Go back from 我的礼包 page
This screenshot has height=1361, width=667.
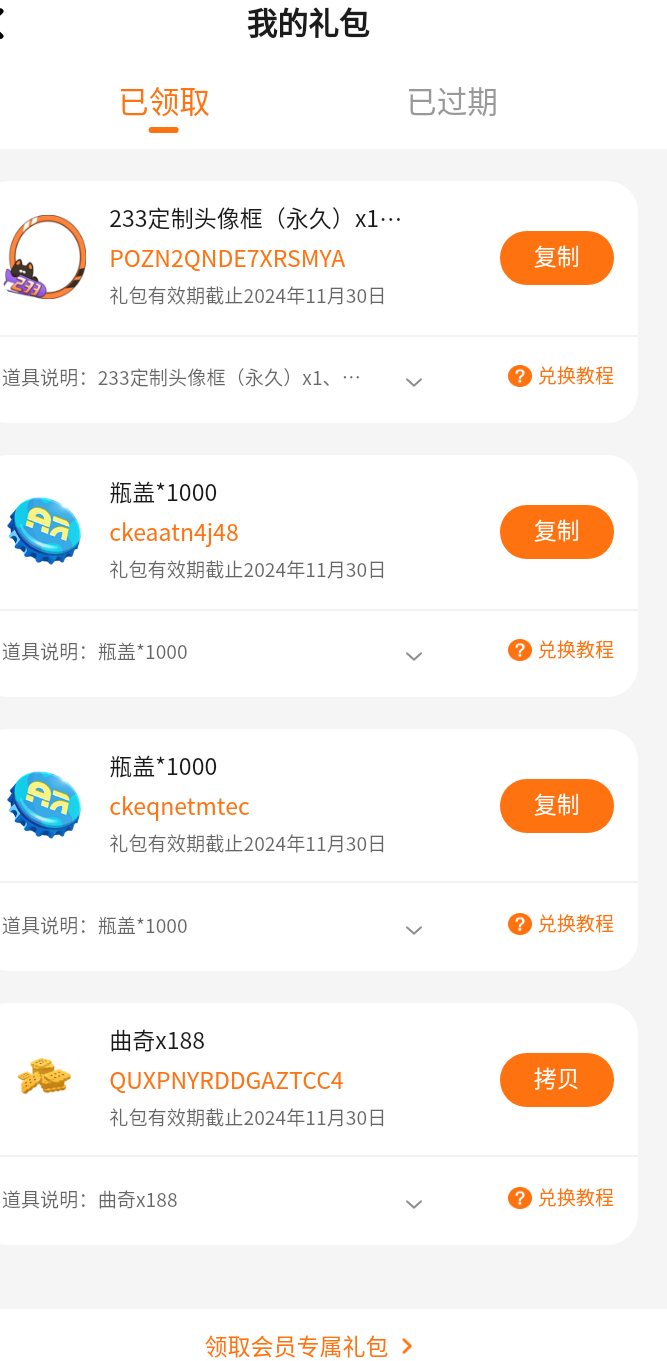tap(4, 25)
